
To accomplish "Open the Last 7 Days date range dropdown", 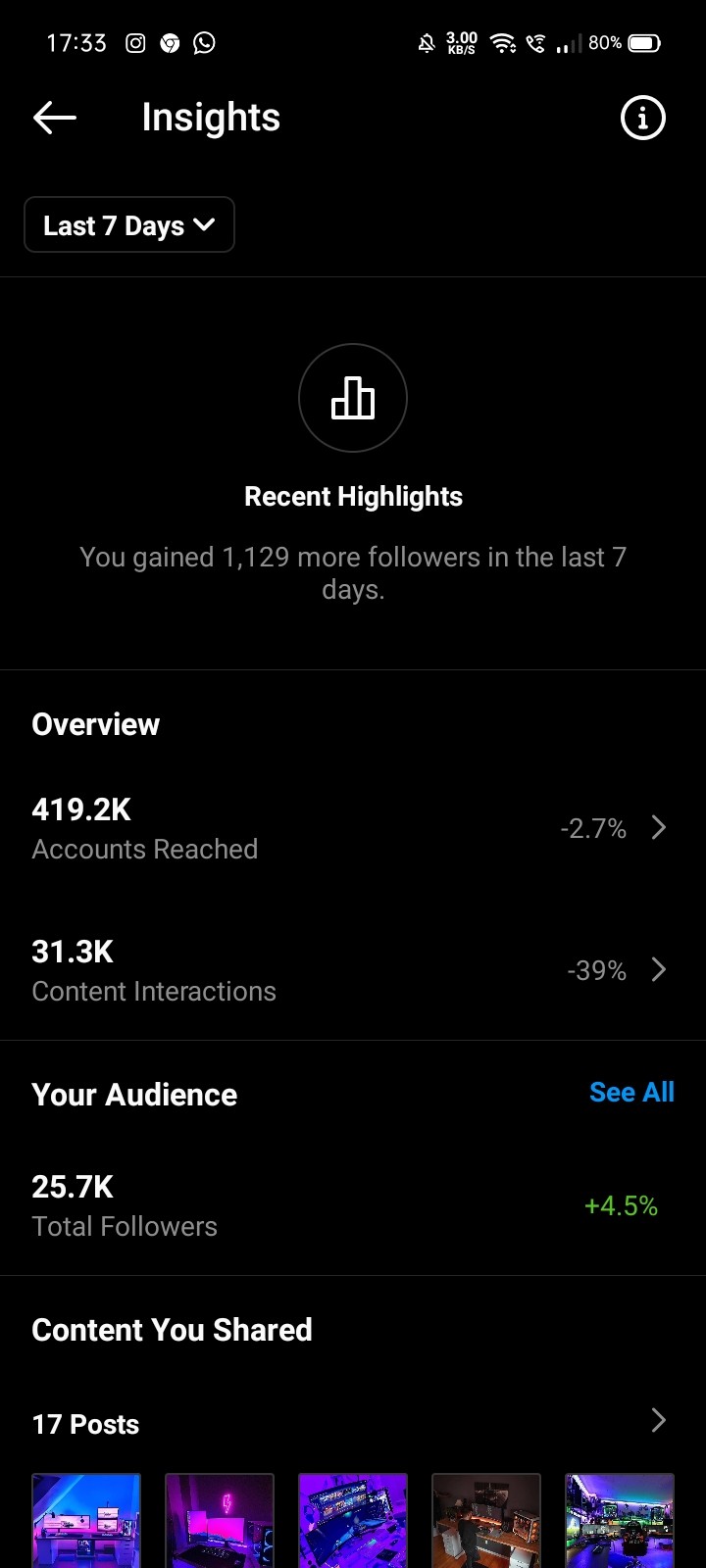I will point(129,224).
